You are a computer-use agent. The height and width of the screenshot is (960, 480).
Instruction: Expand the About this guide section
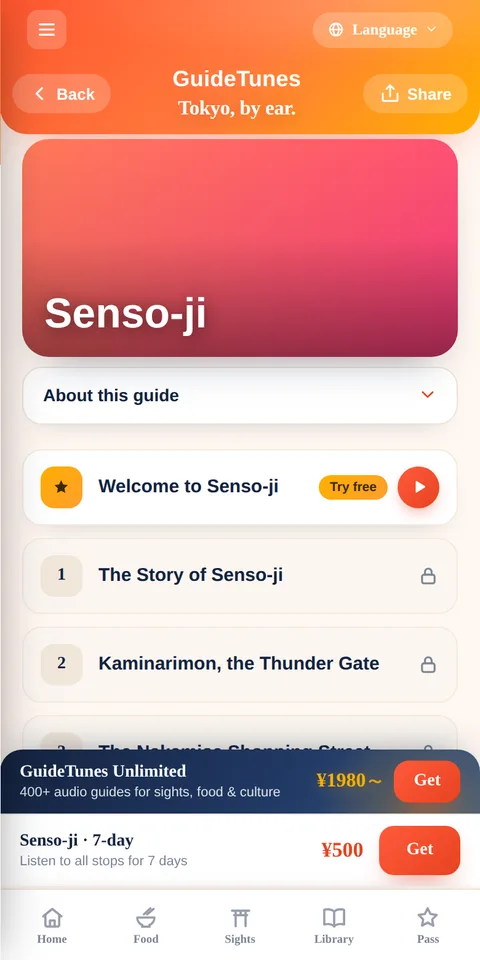[x=240, y=396]
